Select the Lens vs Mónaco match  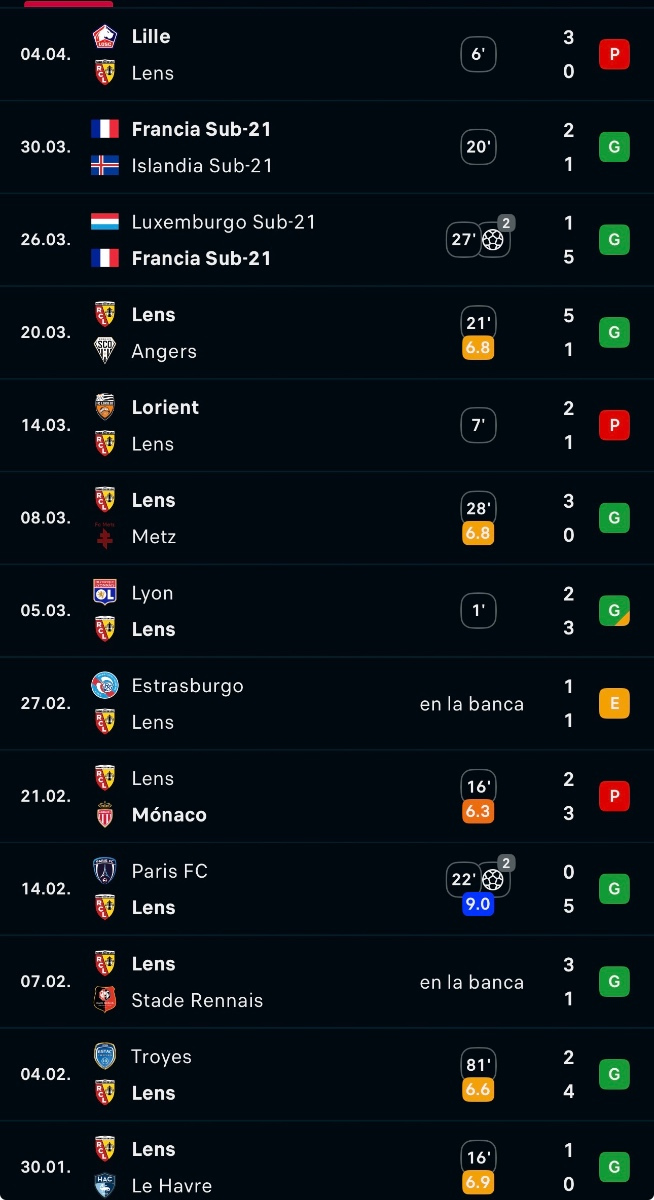pos(300,797)
